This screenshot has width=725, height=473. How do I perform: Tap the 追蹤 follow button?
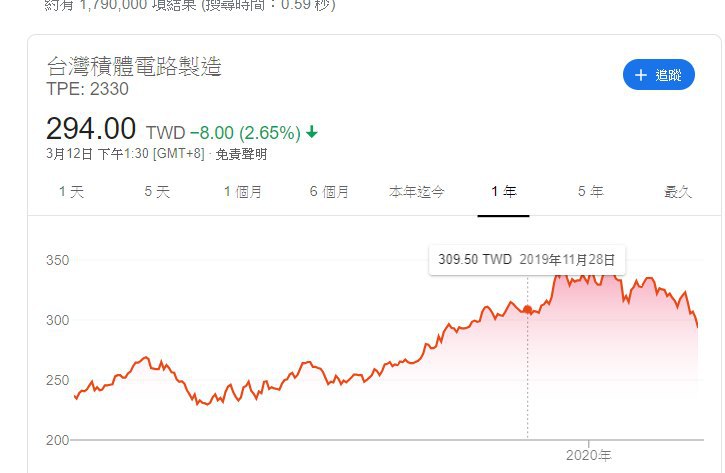658,75
